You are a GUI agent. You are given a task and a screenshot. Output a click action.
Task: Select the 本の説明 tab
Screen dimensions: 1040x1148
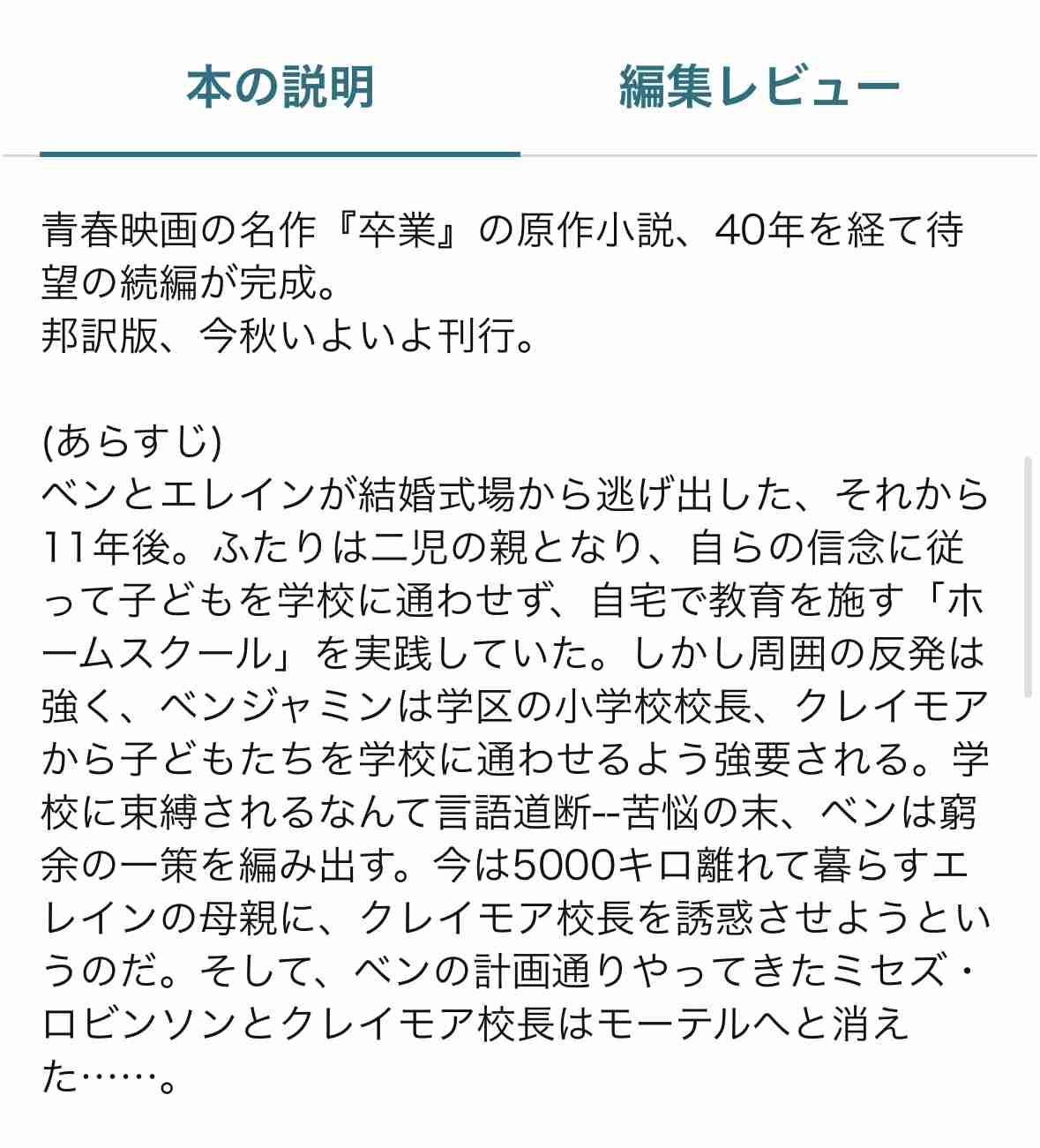281,87
